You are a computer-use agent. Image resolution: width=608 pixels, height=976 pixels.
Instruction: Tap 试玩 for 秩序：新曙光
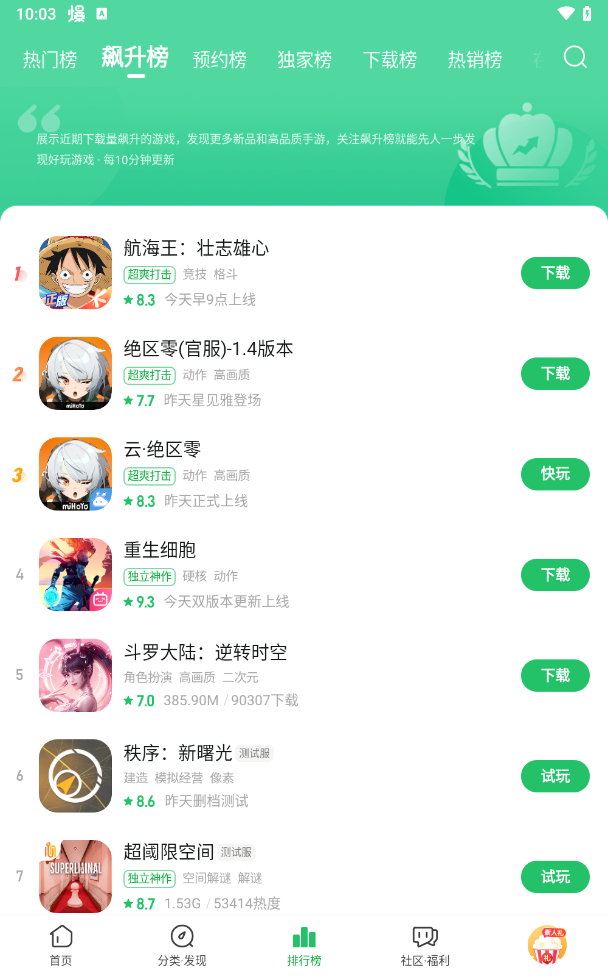click(555, 776)
